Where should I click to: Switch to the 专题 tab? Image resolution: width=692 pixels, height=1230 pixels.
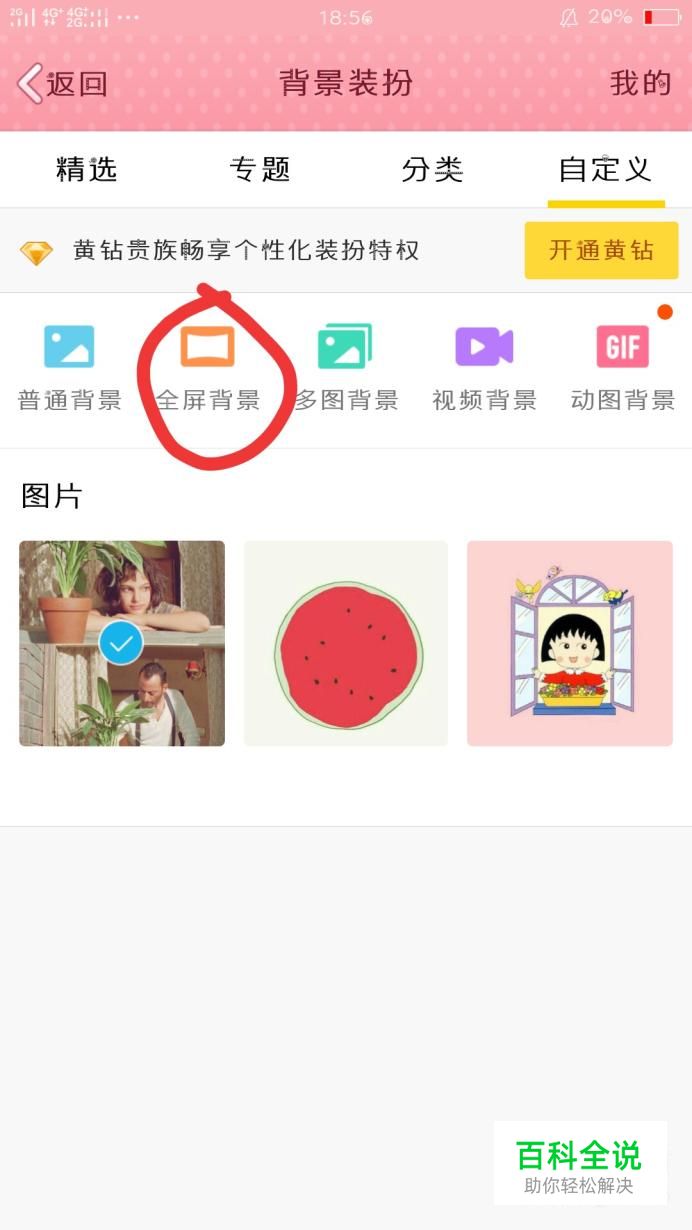(260, 169)
